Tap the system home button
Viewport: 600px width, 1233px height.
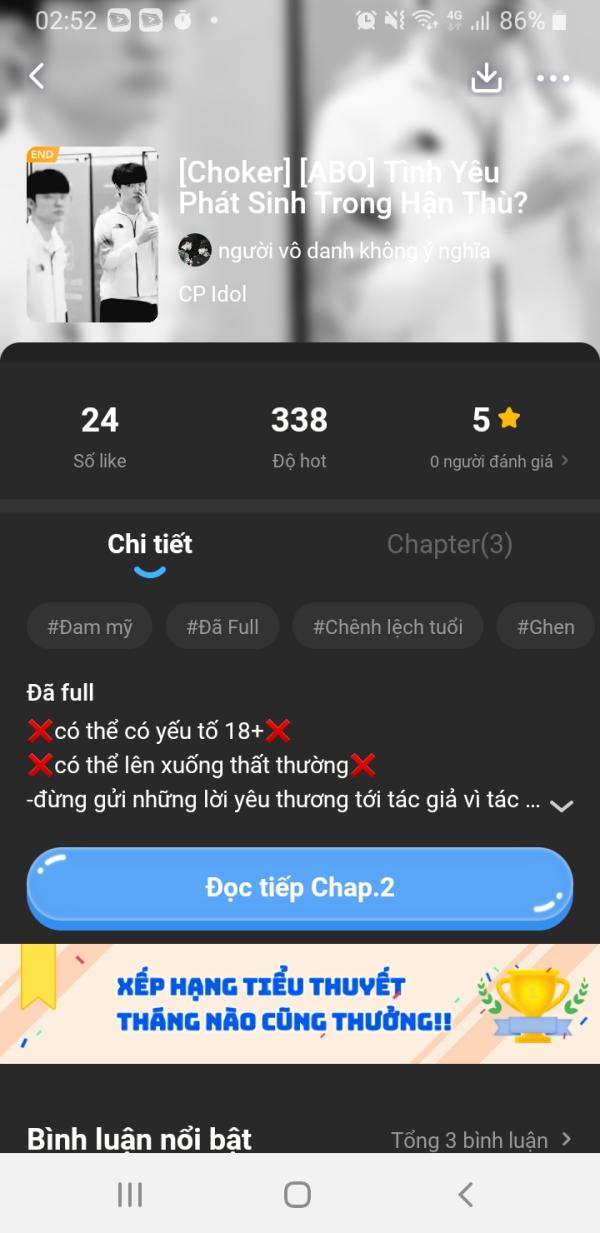click(297, 1194)
